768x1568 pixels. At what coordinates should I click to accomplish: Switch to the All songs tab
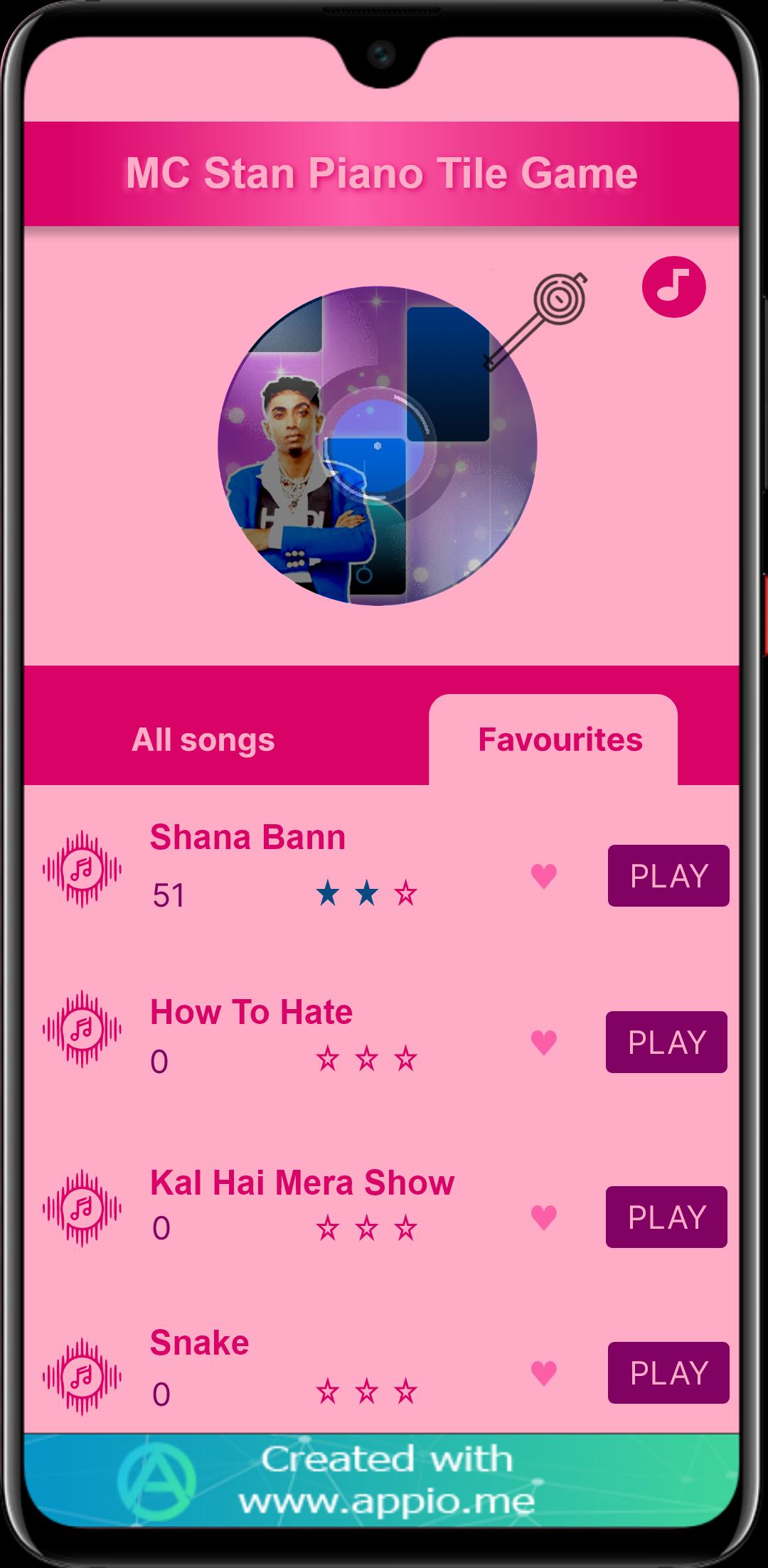pyautogui.click(x=203, y=740)
